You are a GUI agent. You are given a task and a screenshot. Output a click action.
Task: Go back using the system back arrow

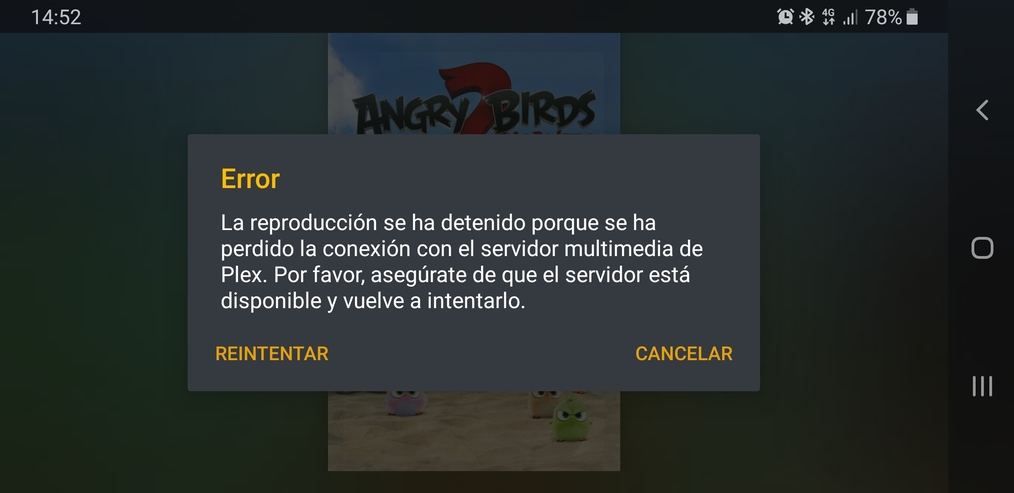[x=982, y=110]
